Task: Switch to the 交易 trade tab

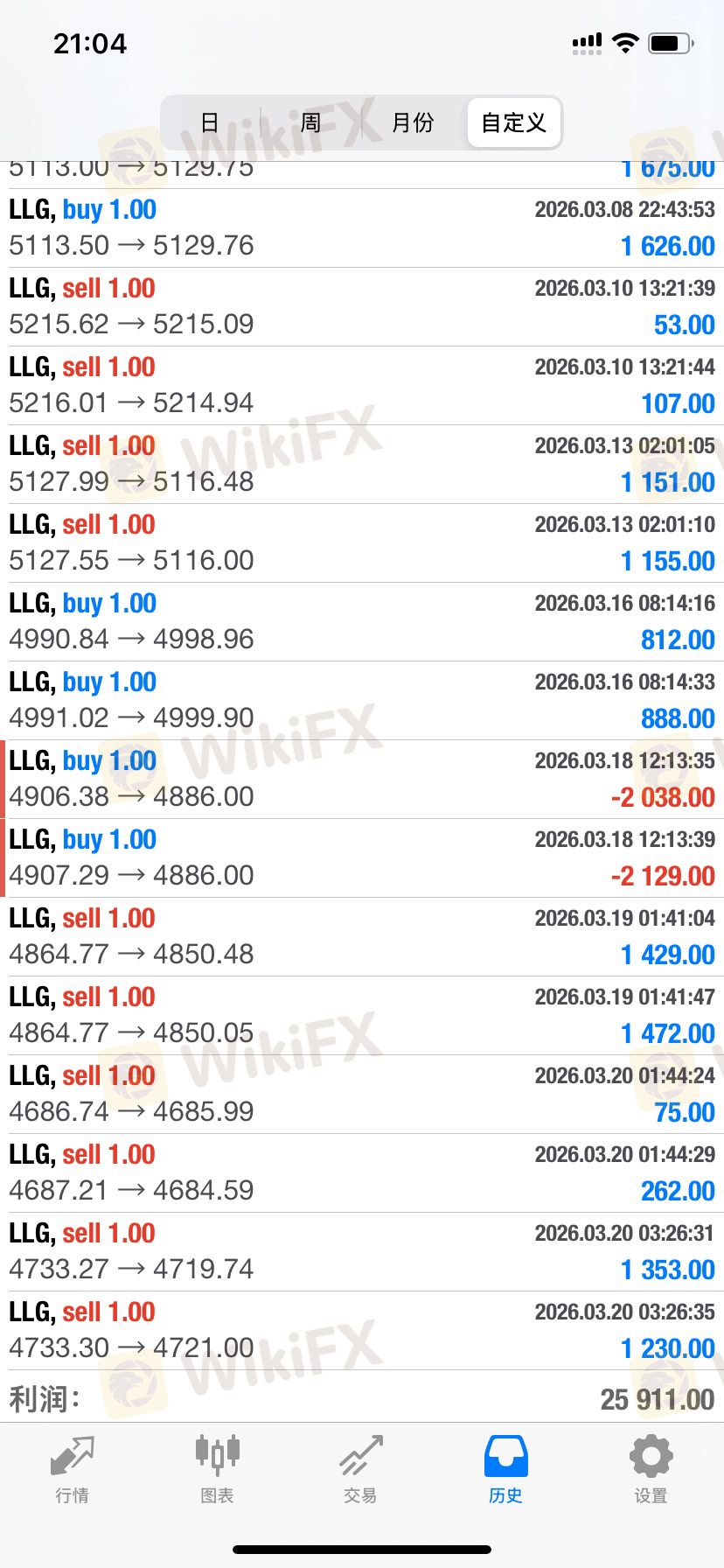Action: pyautogui.click(x=360, y=1470)
